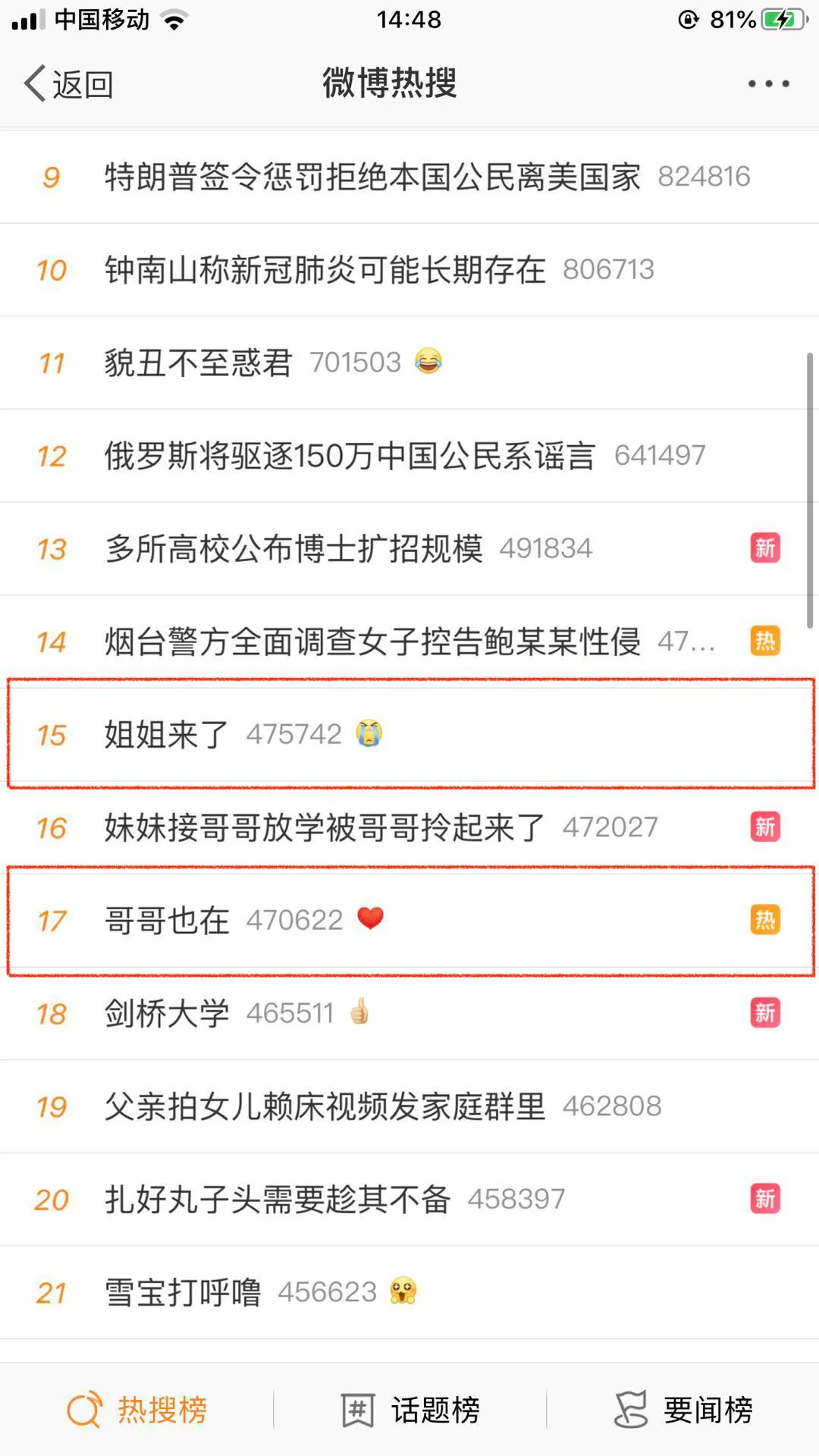Open topic 钟南山称新冠肺炎可能长期存在
The width and height of the screenshot is (819, 1456).
click(325, 270)
